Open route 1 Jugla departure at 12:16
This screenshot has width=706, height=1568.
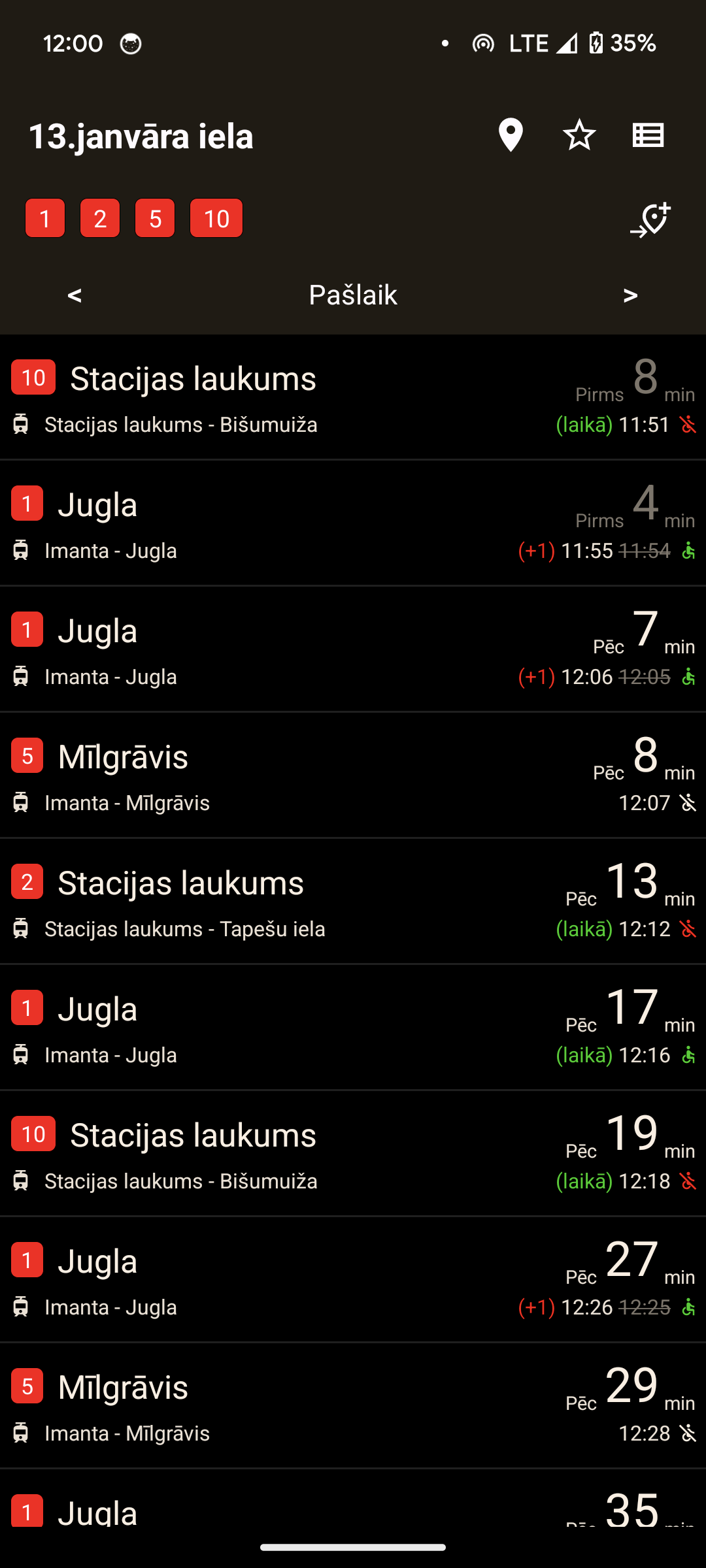click(x=353, y=1028)
